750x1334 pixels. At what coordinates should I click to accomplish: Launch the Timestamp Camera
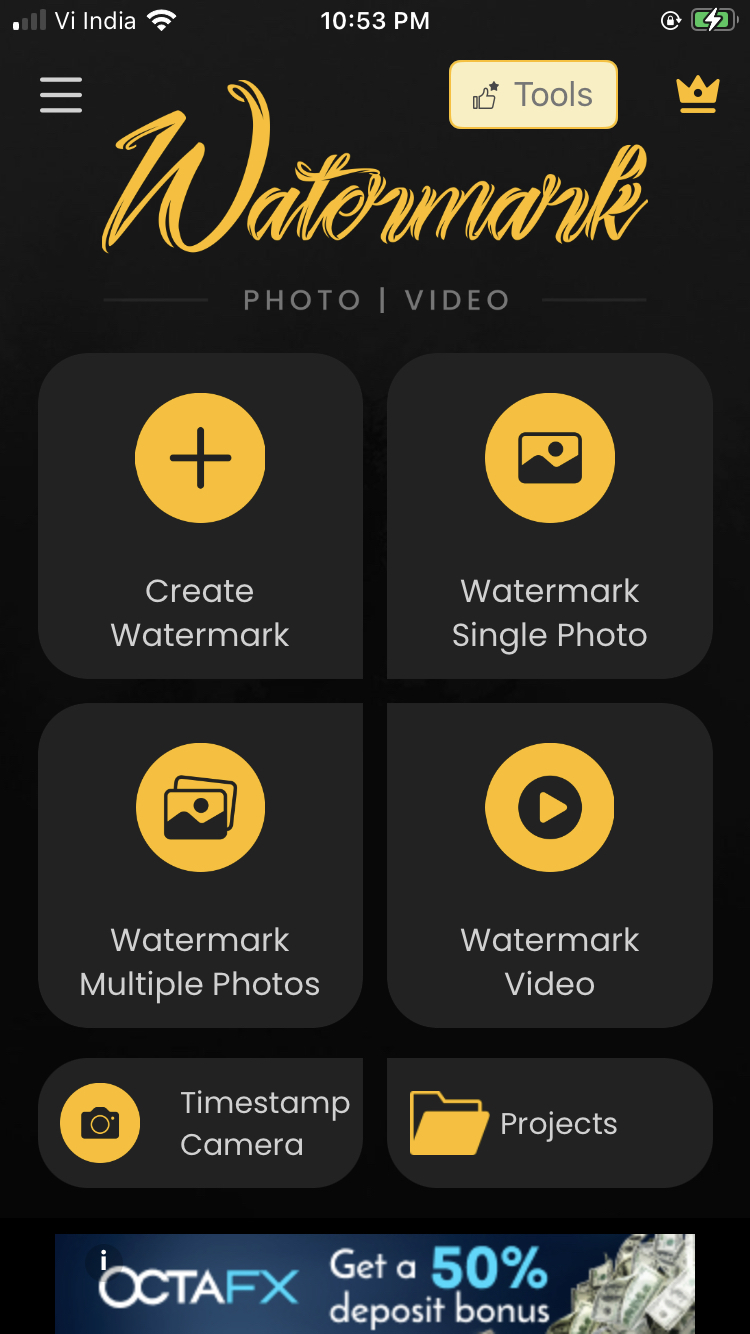tap(200, 1123)
